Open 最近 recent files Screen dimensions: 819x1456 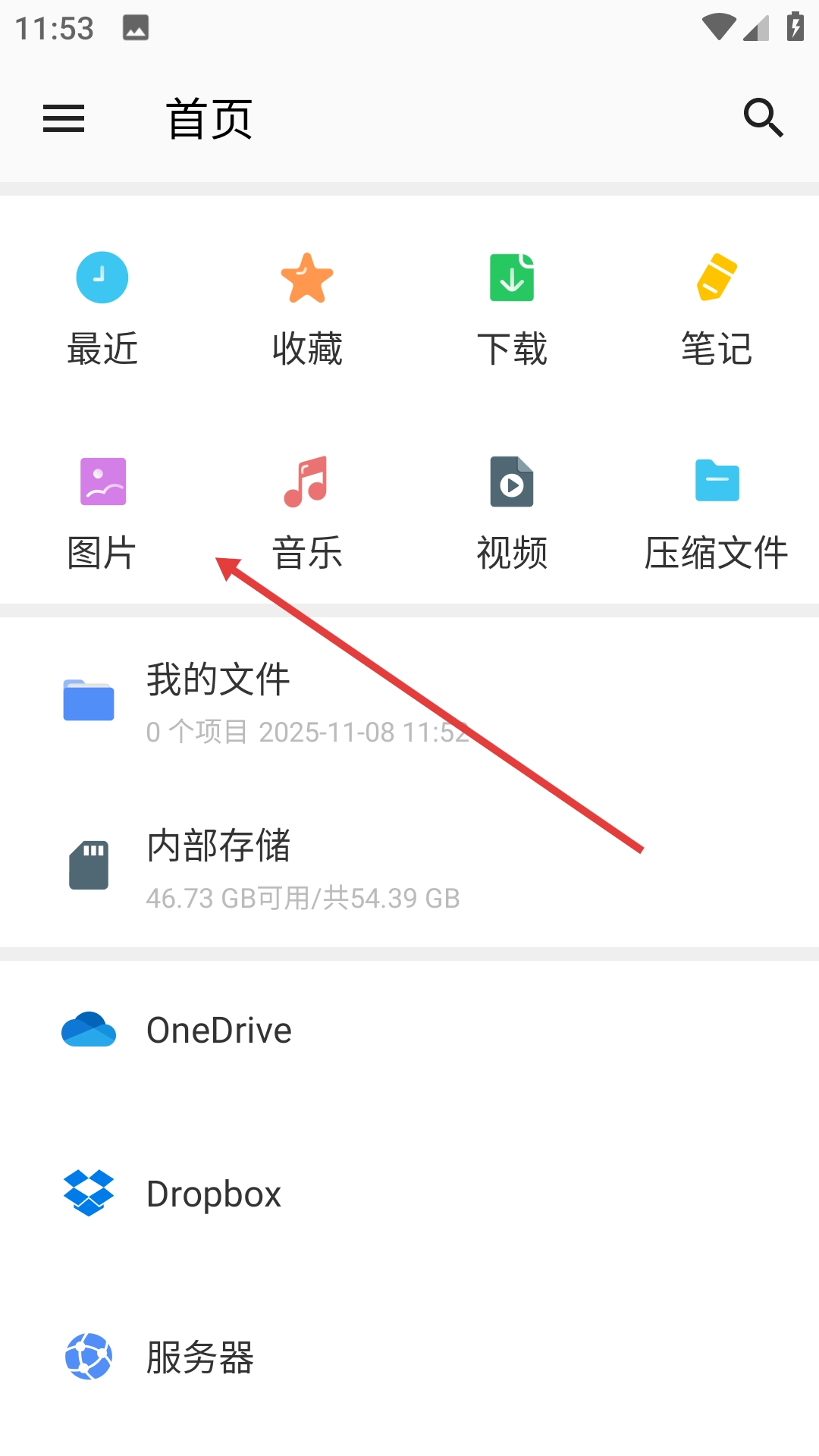click(x=102, y=308)
